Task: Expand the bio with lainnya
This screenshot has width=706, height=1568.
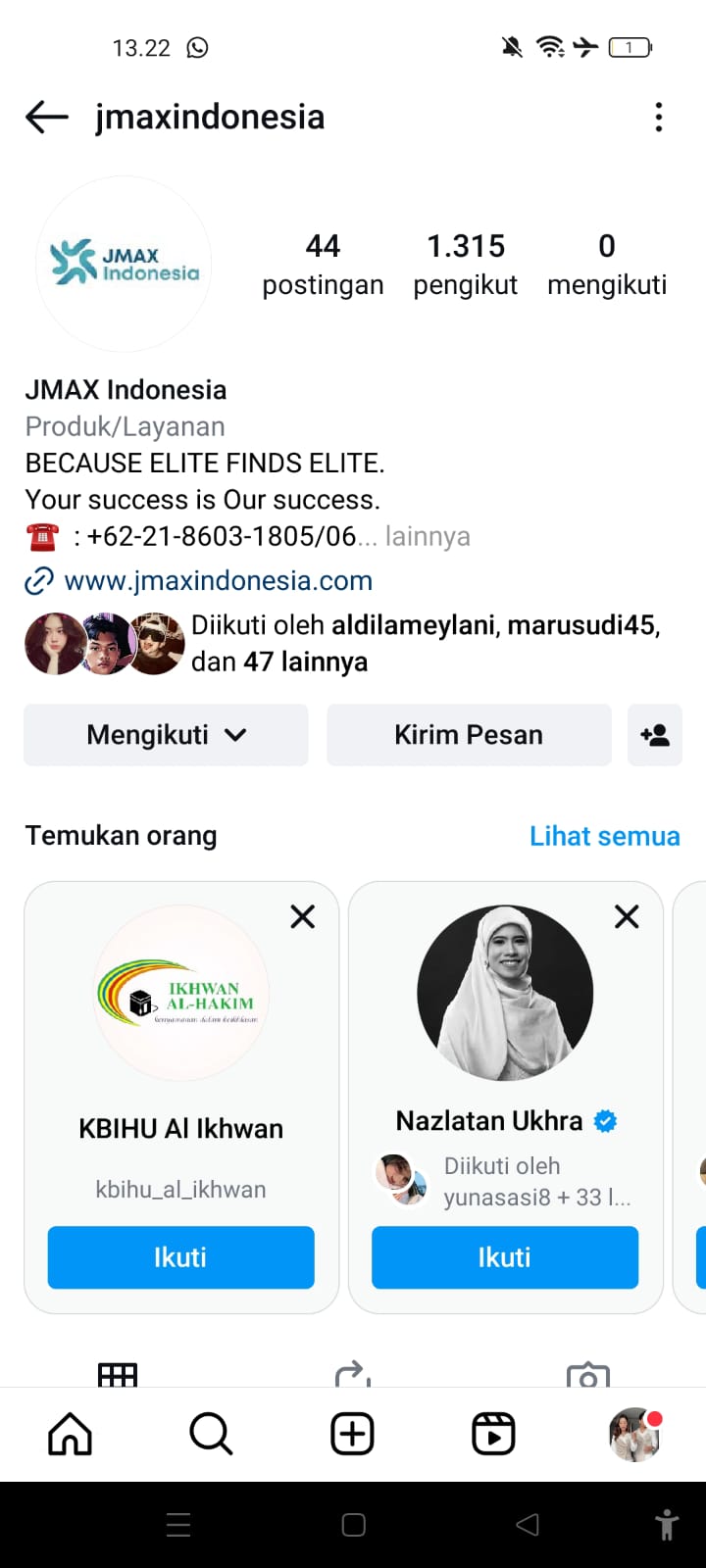Action: (x=428, y=537)
